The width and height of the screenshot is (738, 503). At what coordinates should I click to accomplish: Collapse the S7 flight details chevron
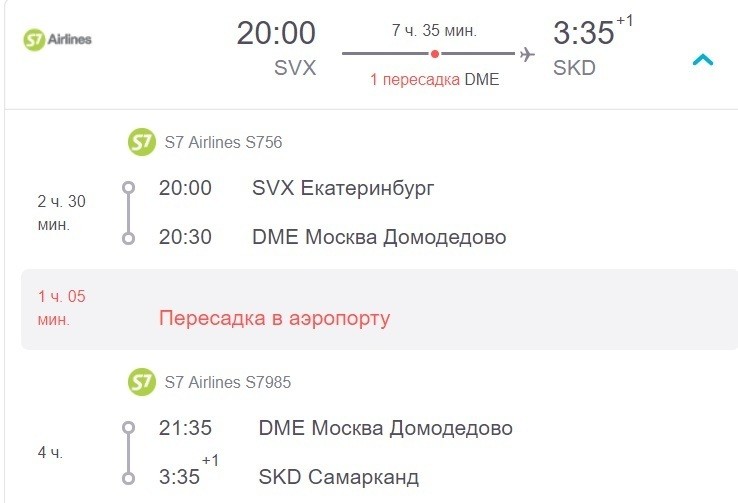click(x=703, y=60)
